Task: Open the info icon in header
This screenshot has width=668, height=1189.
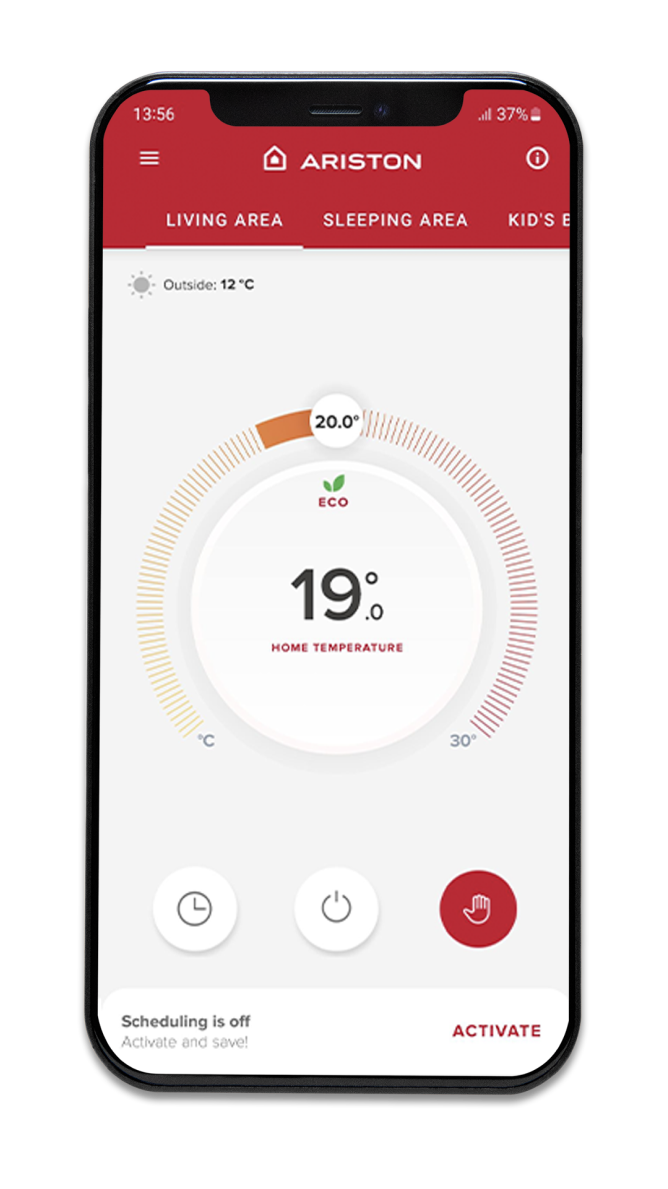Action: (538, 158)
